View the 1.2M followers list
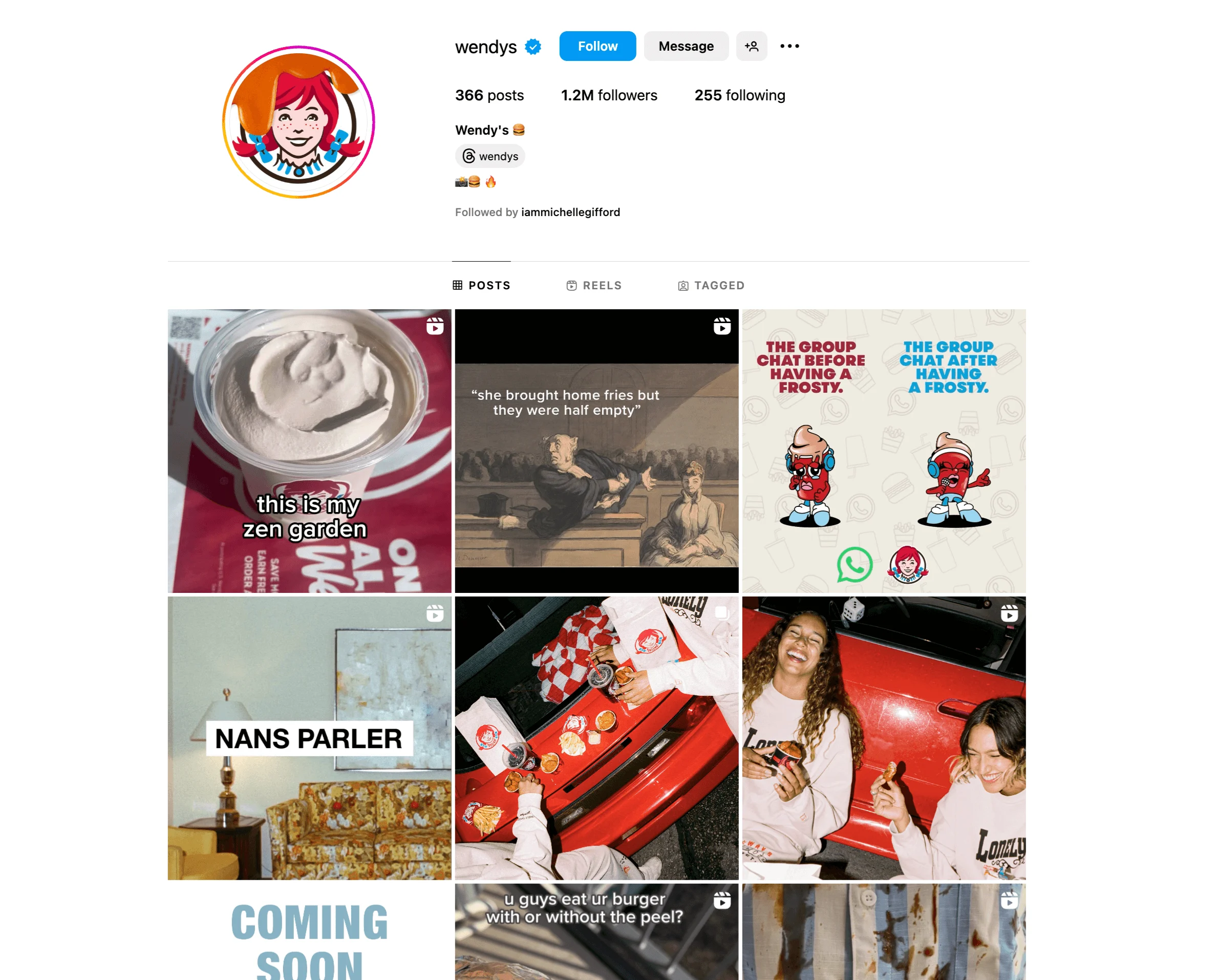This screenshot has width=1216, height=980. [609, 95]
